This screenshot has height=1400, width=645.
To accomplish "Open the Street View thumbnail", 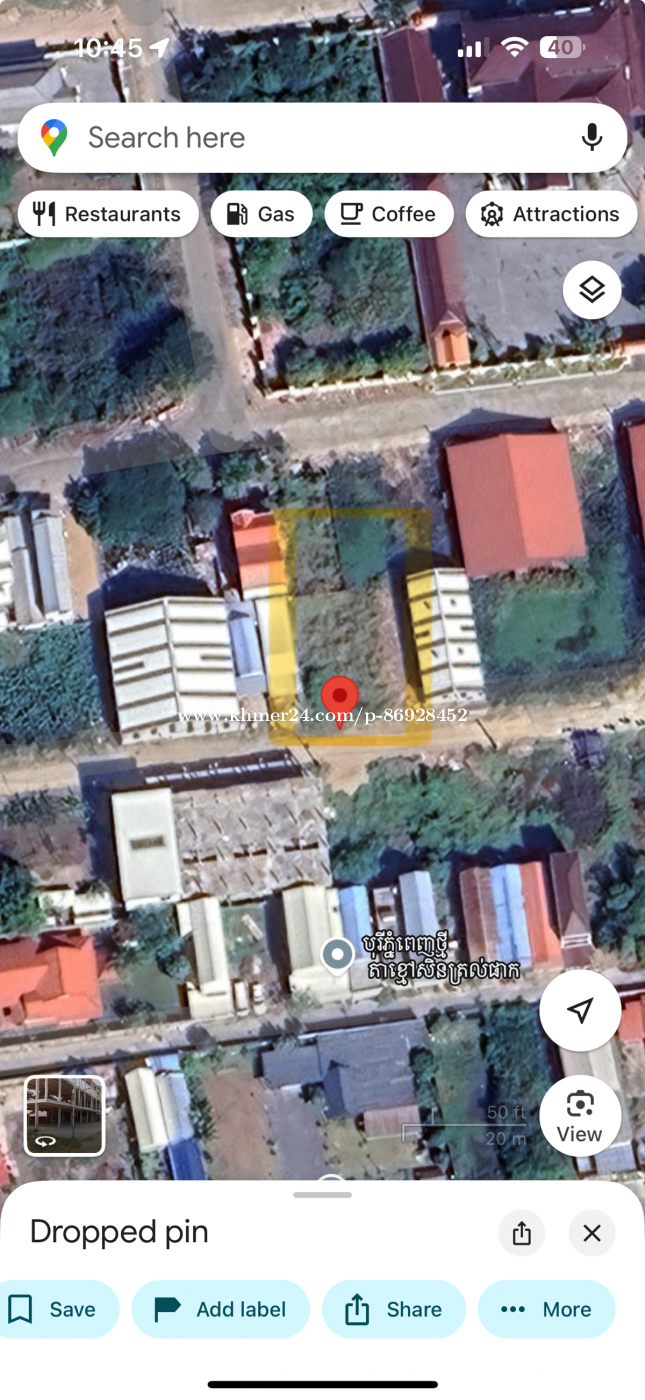I will 64,1116.
